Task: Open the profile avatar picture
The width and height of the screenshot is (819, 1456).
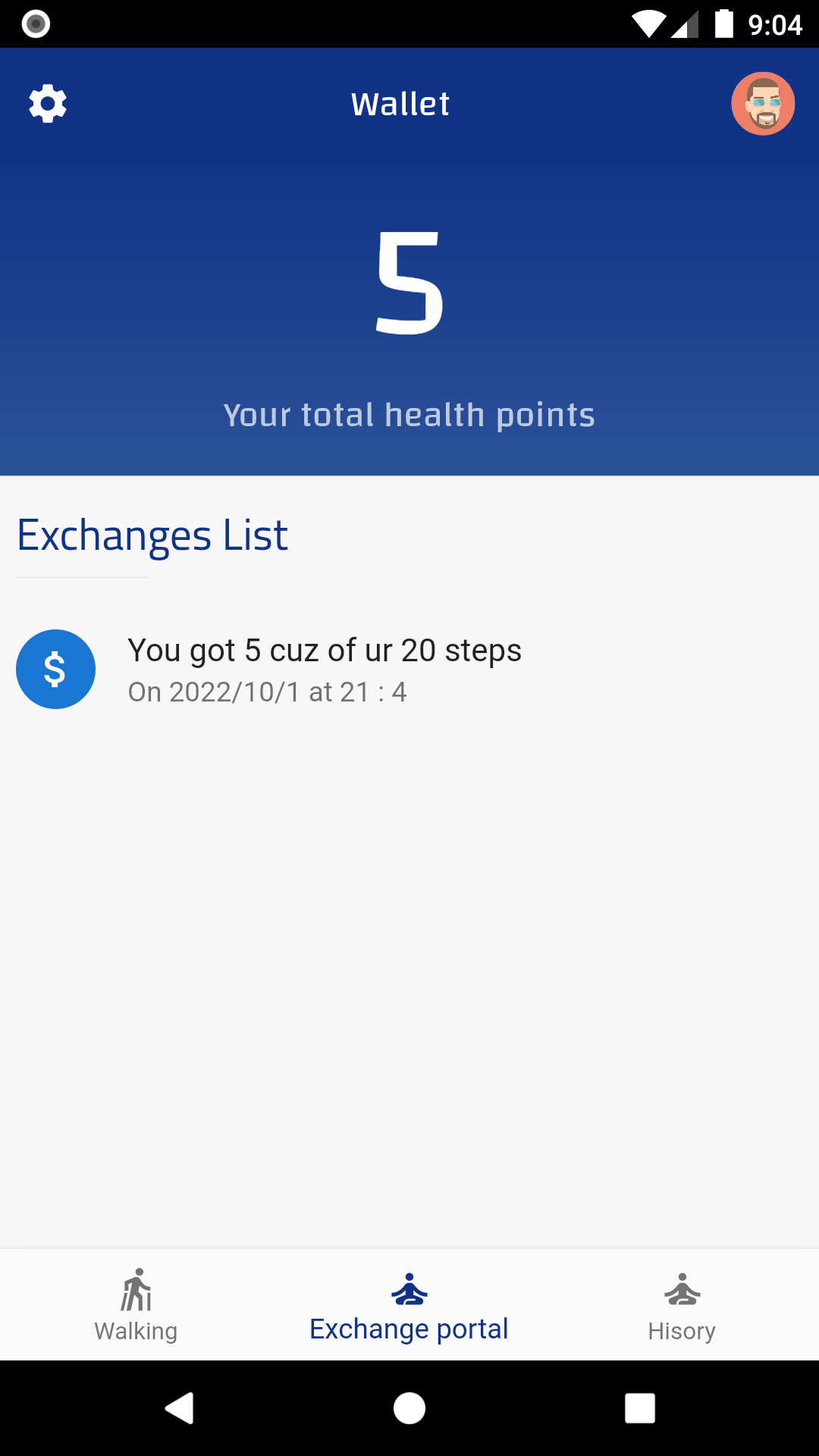Action: (x=764, y=104)
